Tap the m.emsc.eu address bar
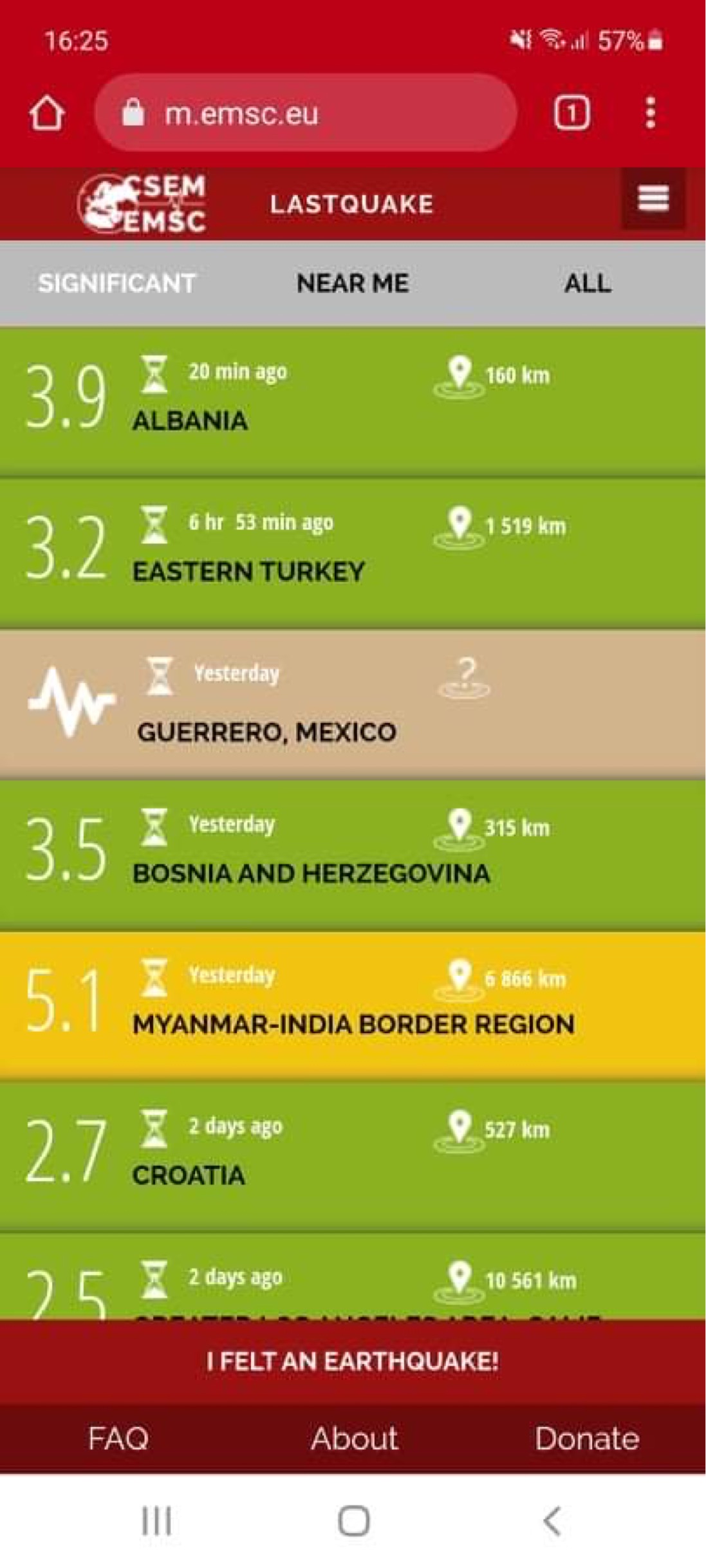Viewport: 706px width, 1568px height. pyautogui.click(x=306, y=113)
